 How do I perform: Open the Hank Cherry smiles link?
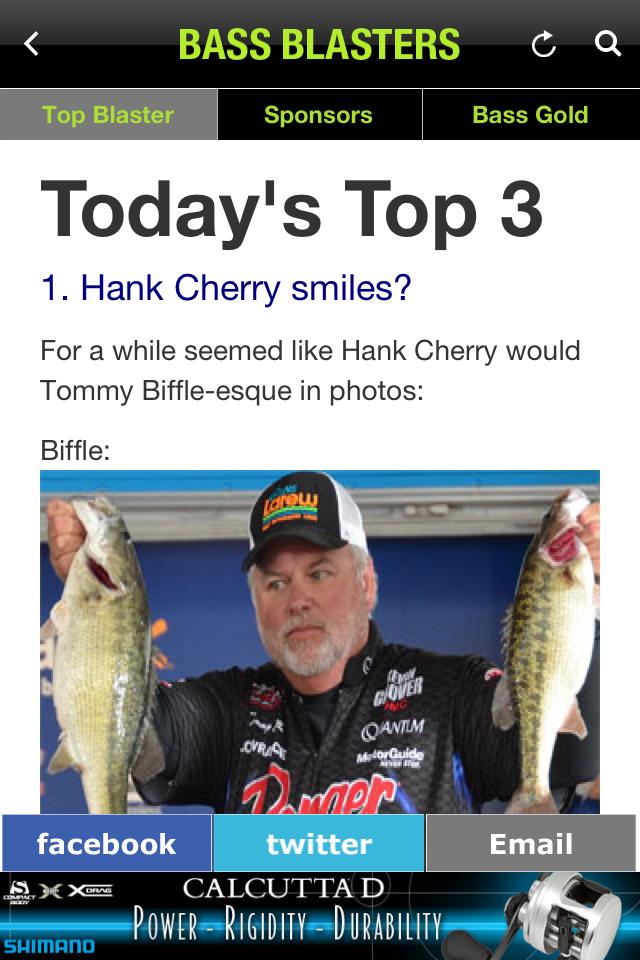coord(226,289)
